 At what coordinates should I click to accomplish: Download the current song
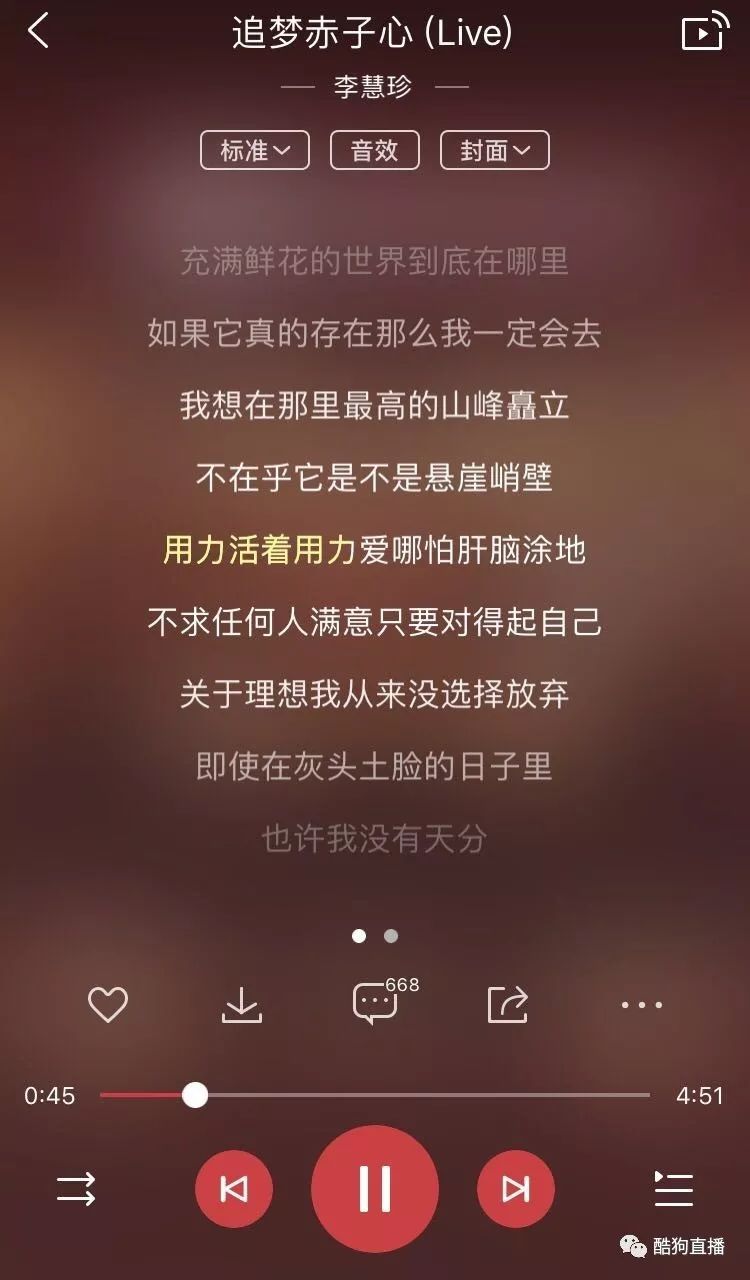241,1004
